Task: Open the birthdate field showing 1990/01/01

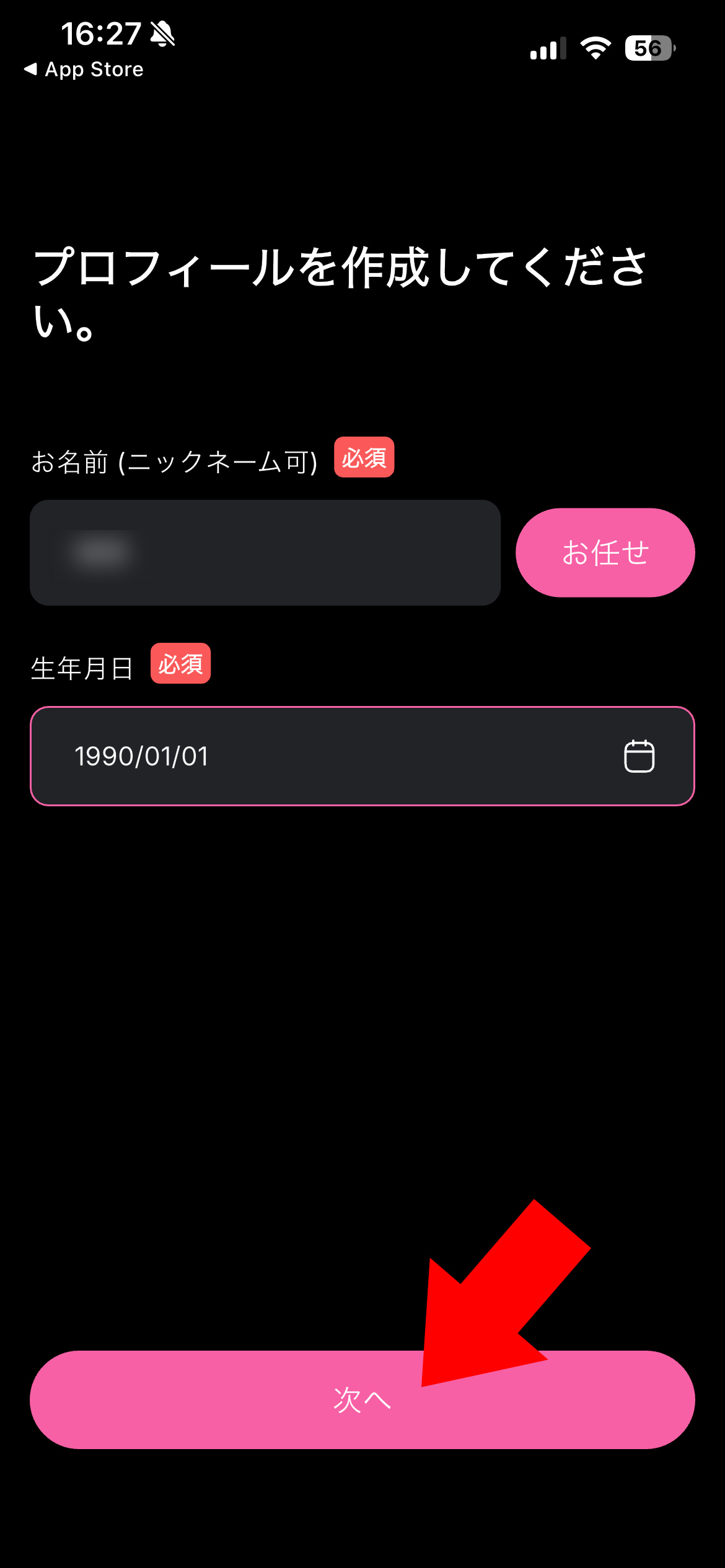Action: click(x=310, y=756)
